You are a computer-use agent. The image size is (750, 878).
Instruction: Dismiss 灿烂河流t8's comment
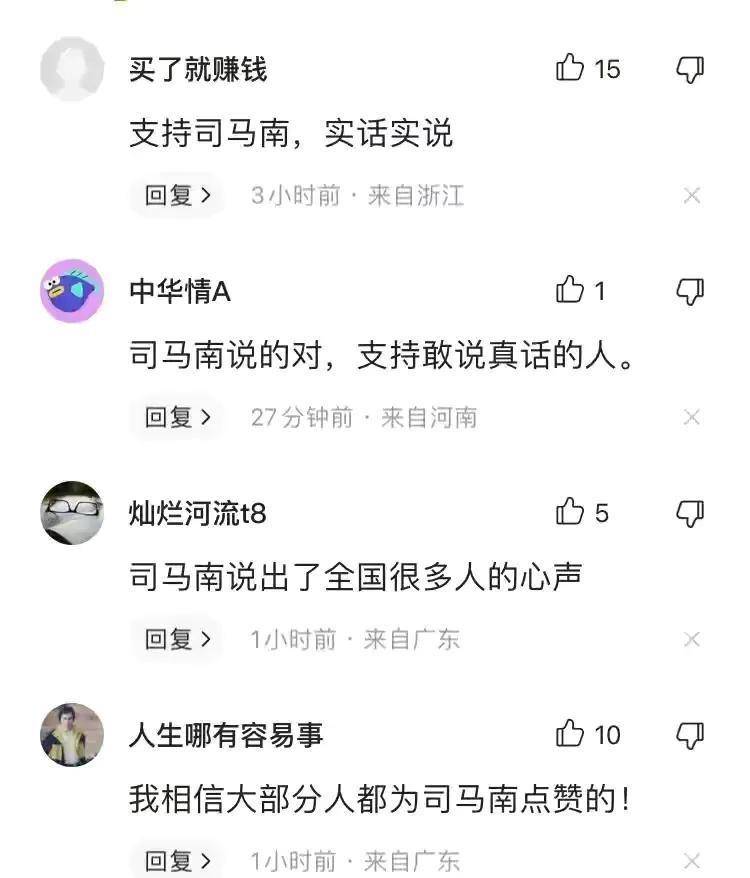(691, 640)
